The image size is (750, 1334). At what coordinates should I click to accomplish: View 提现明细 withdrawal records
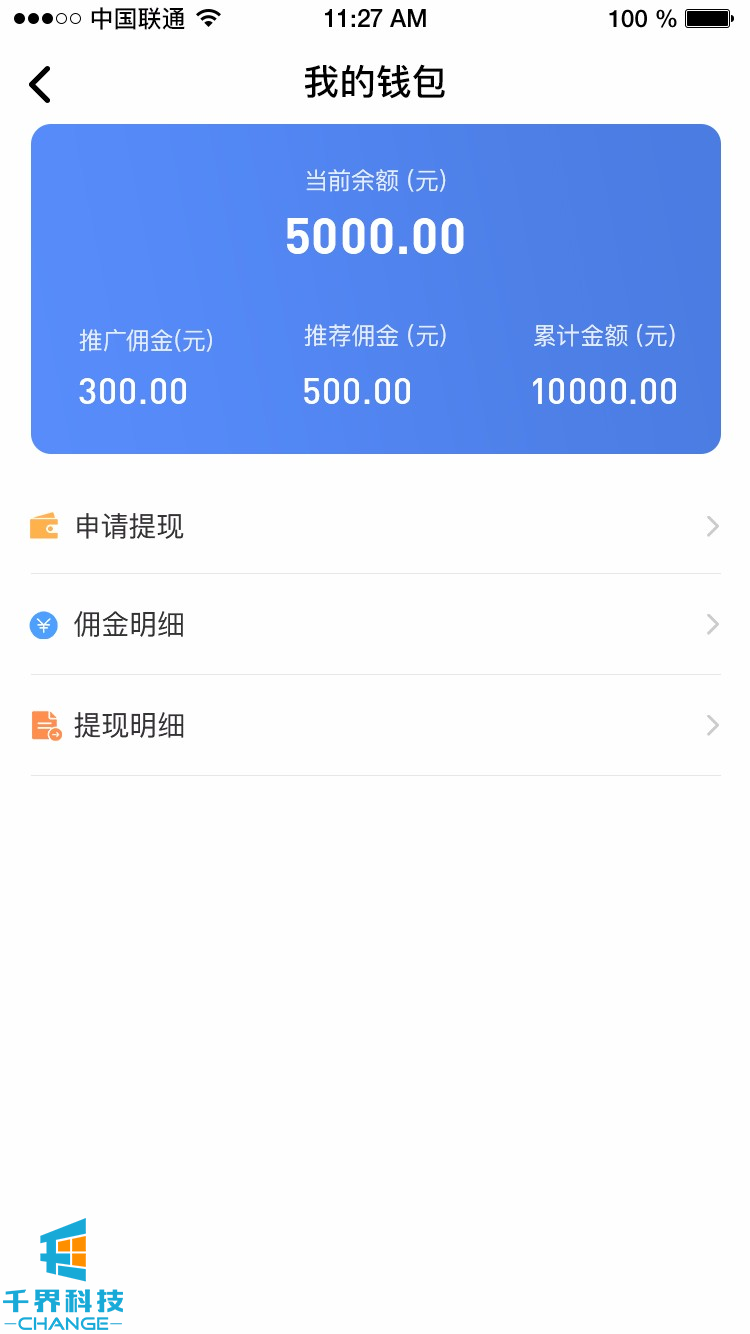(x=375, y=725)
